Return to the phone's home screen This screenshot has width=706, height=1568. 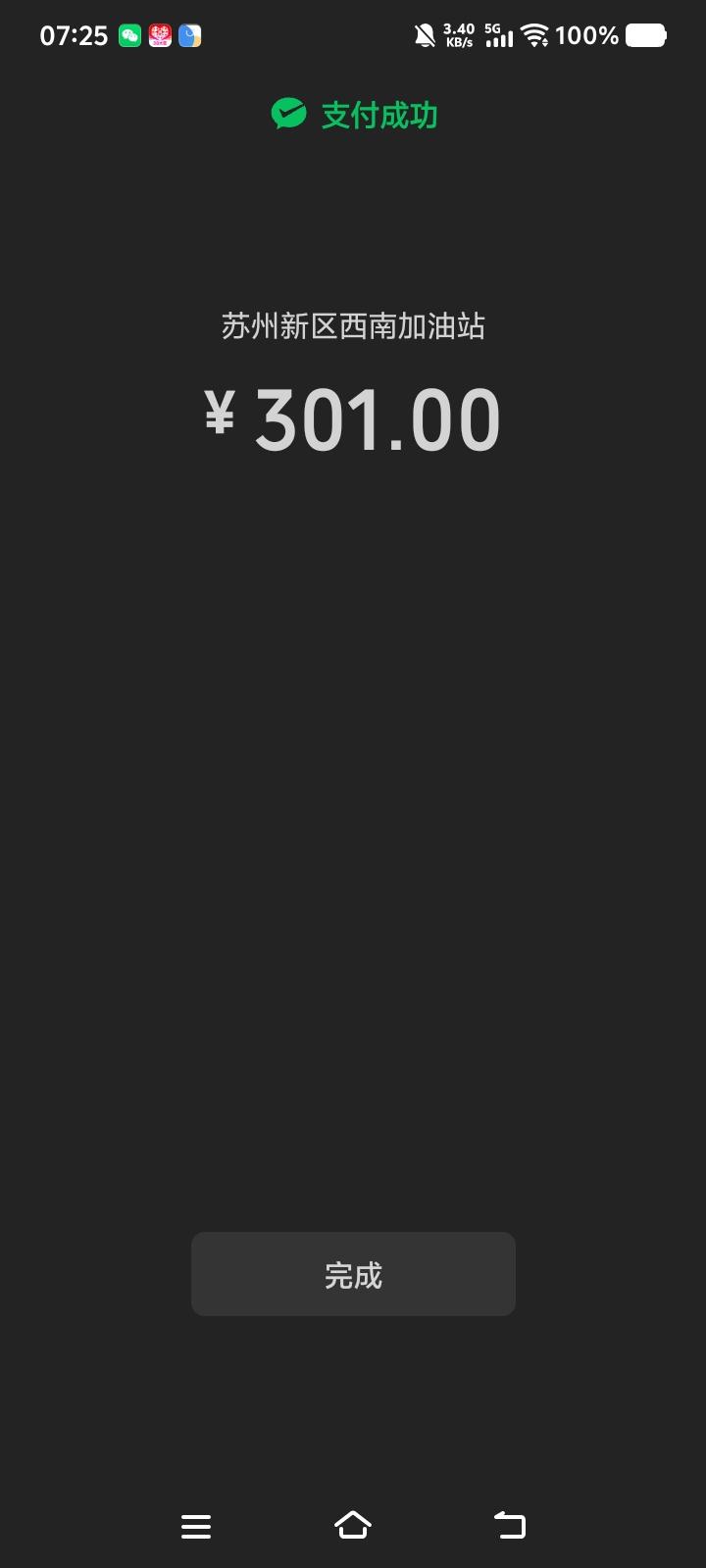click(x=353, y=1525)
